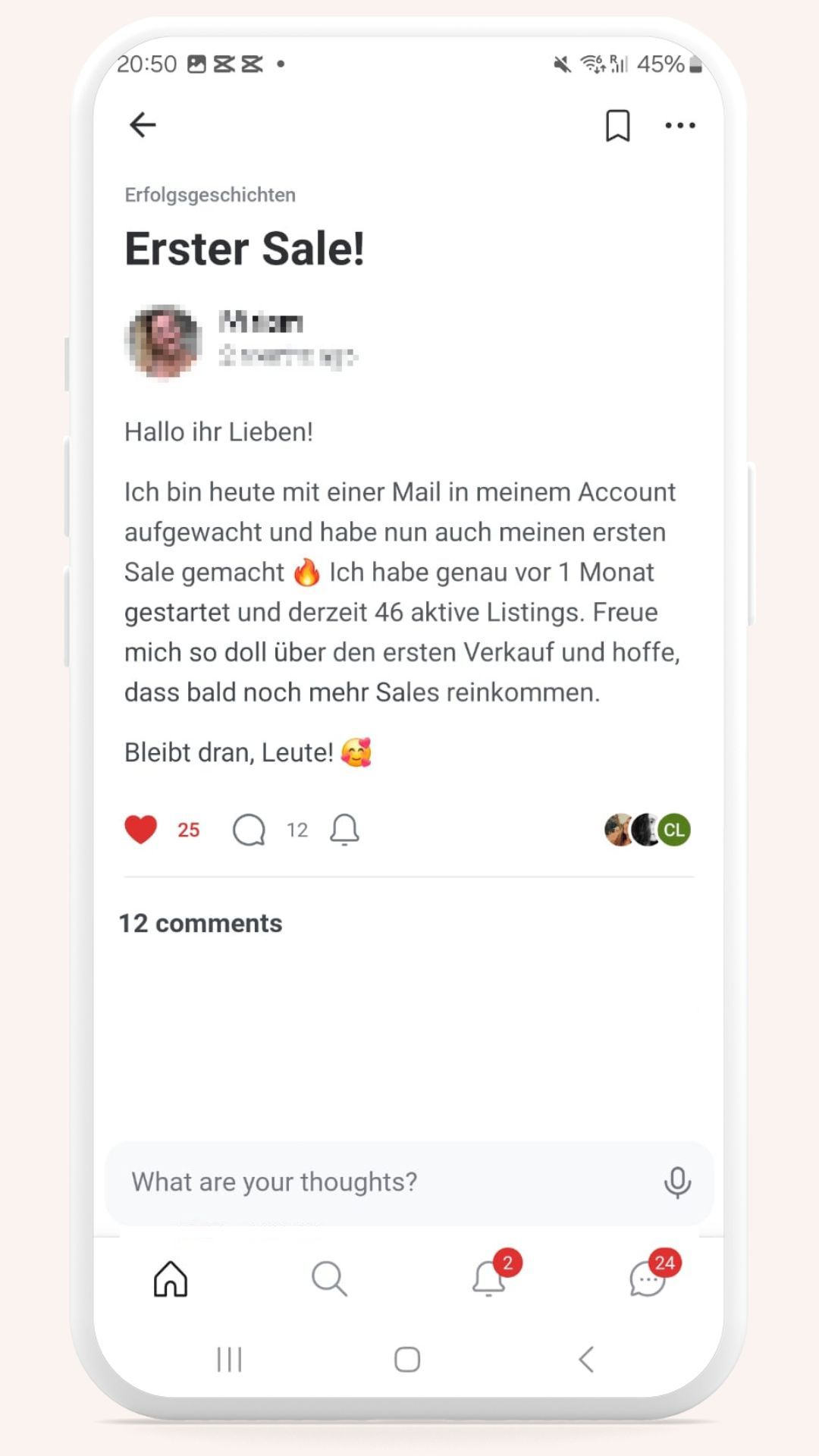
Task: Open the Erfolgsgeschichten category
Action: (x=210, y=195)
